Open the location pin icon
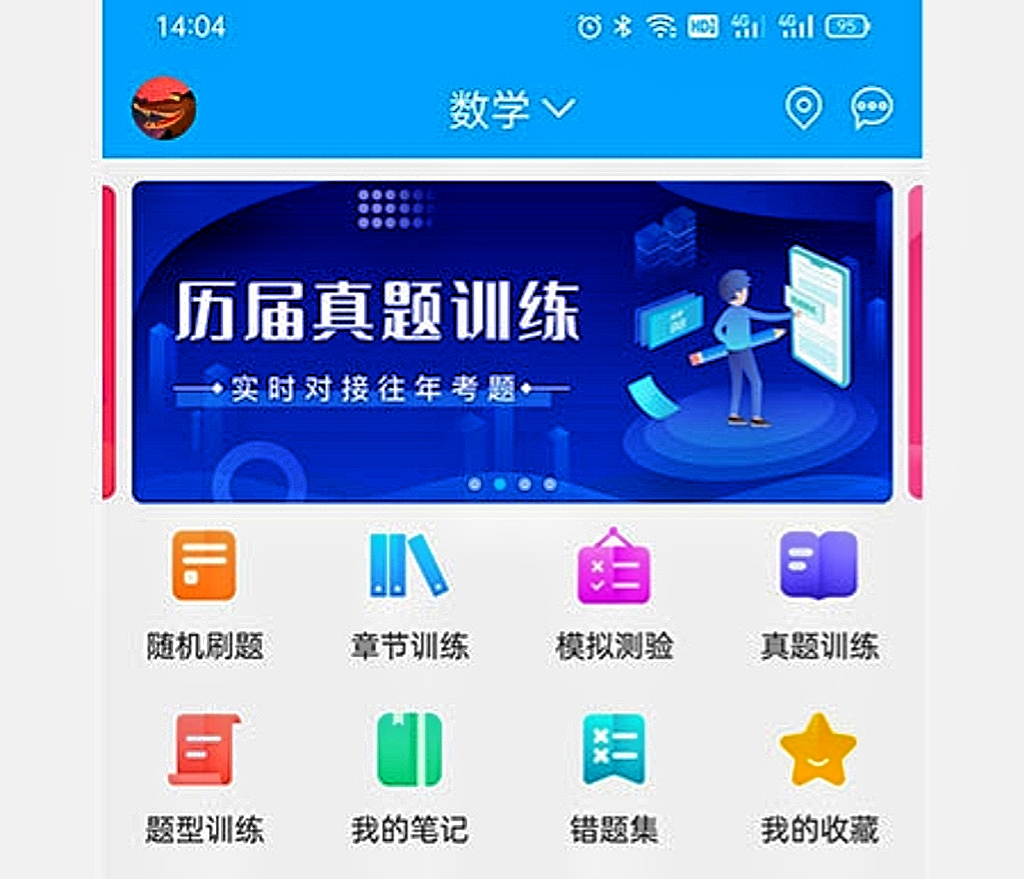Image resolution: width=1024 pixels, height=879 pixels. click(x=803, y=108)
